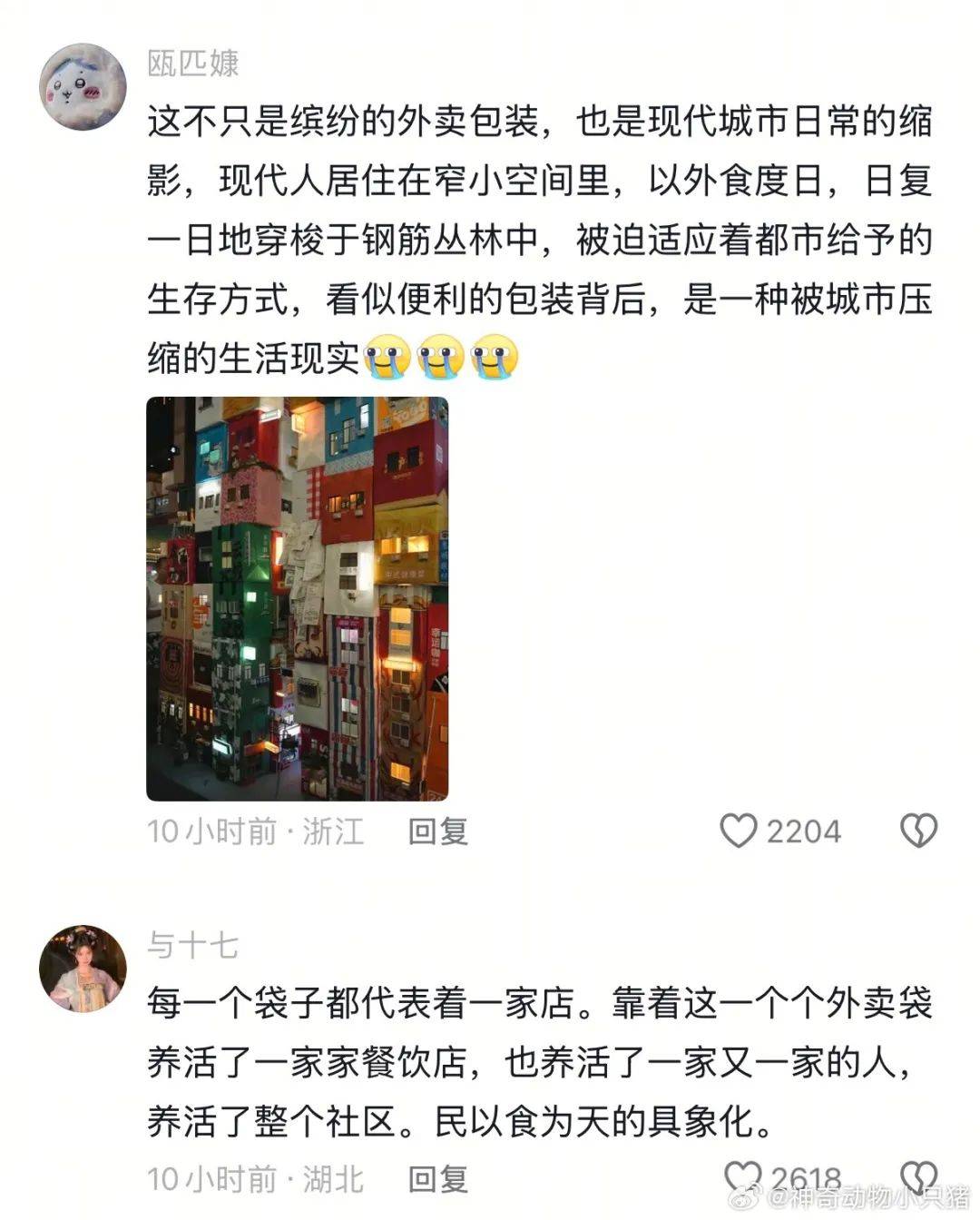Like 与十七's comment with 2618 likes
The height and width of the screenshot is (1220, 980).
tap(742, 1176)
